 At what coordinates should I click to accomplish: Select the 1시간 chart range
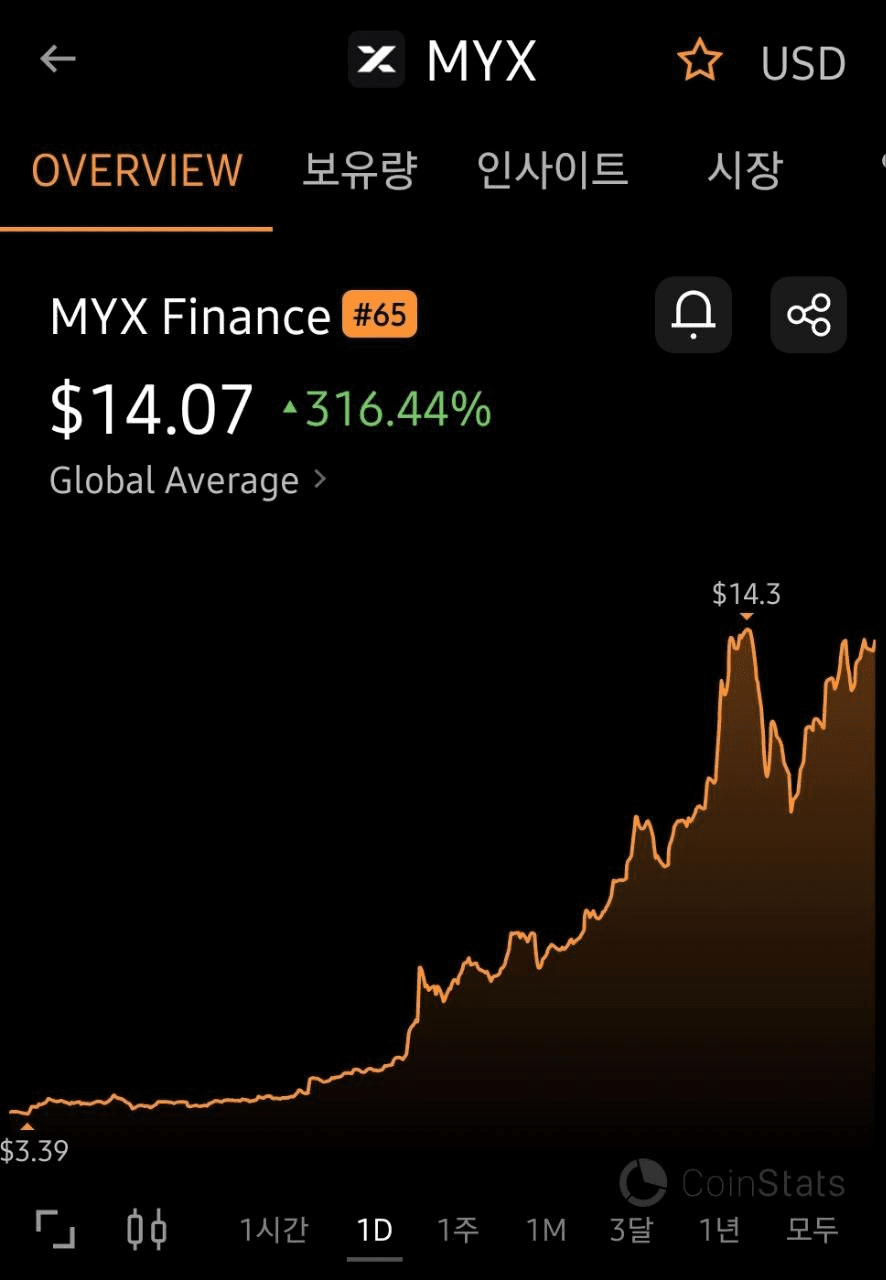pyautogui.click(x=274, y=1229)
